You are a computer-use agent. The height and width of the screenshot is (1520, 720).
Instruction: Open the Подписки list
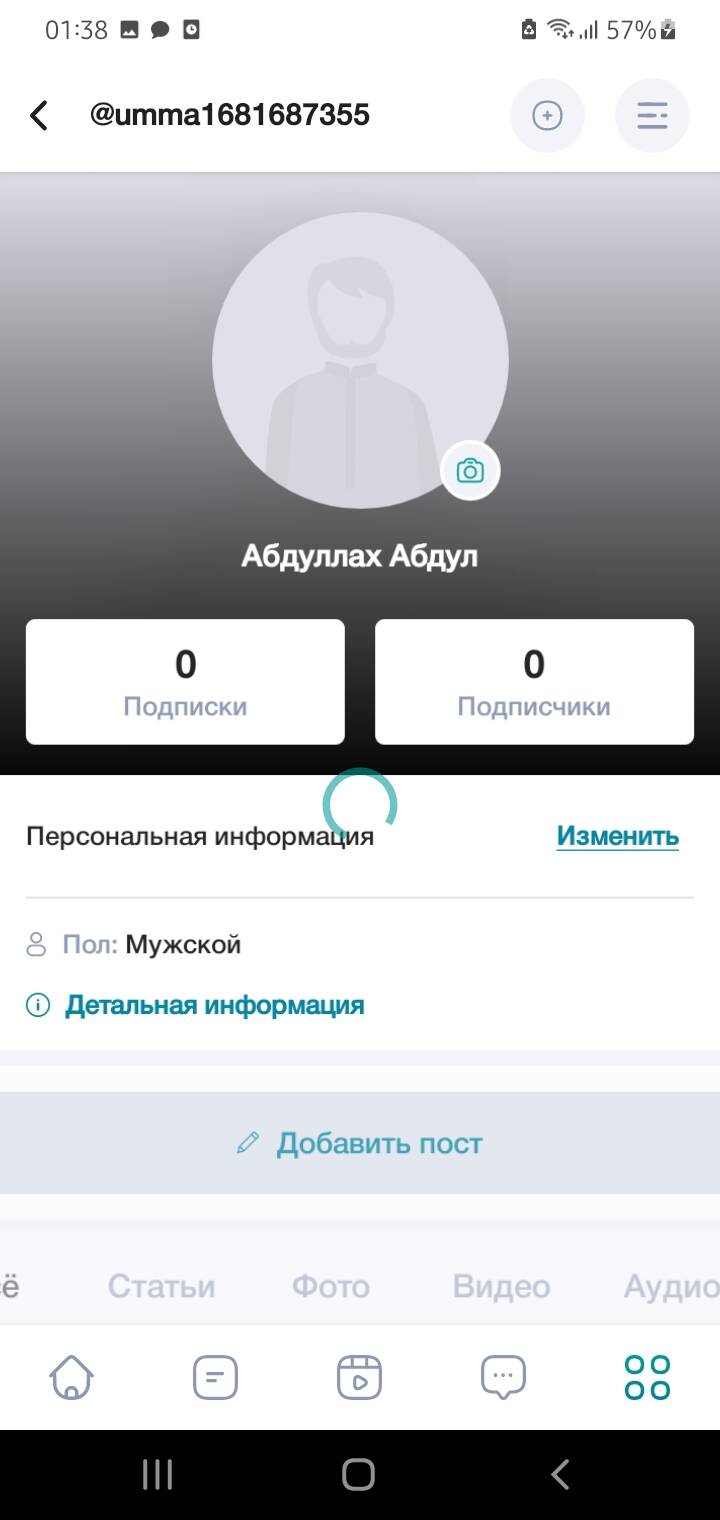(185, 682)
